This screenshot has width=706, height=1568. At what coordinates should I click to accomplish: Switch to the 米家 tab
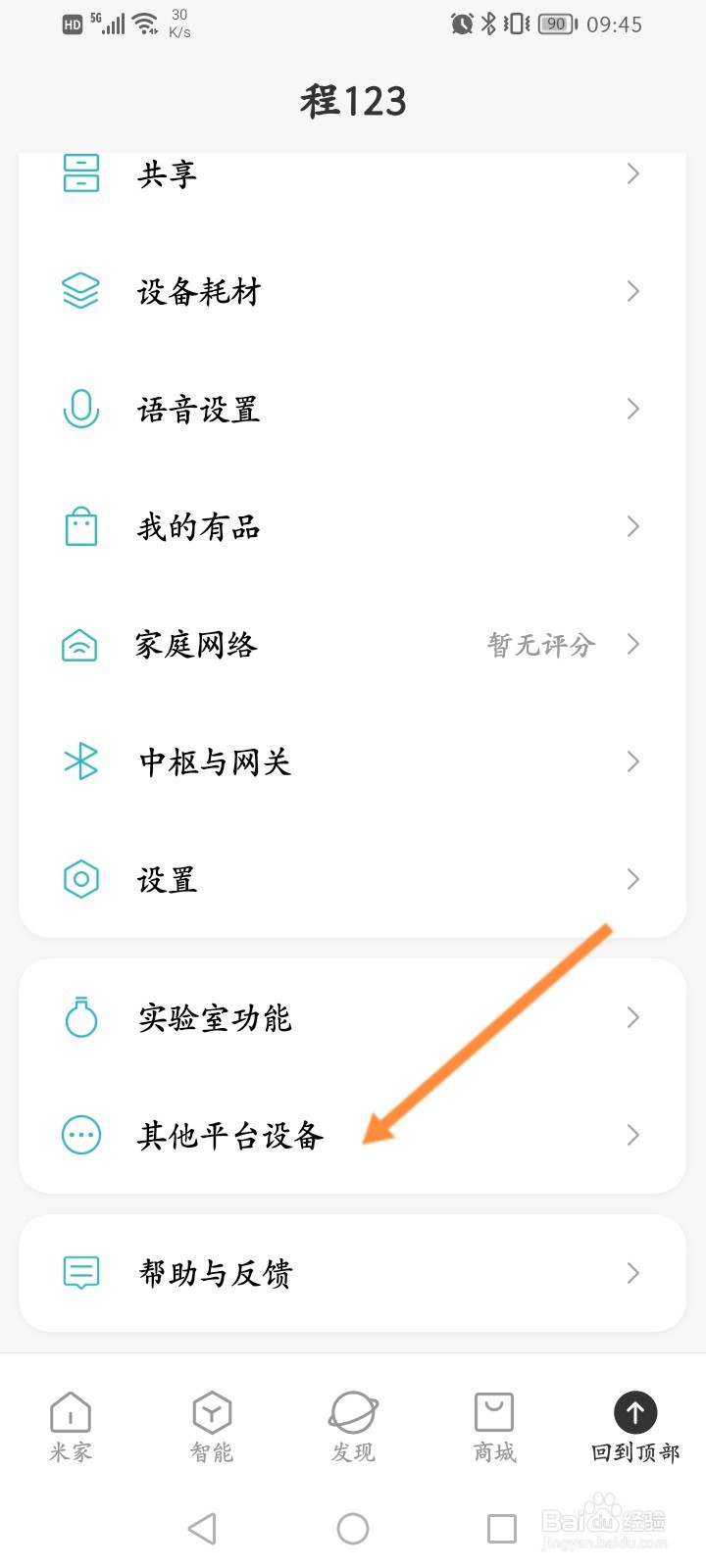(x=71, y=1427)
